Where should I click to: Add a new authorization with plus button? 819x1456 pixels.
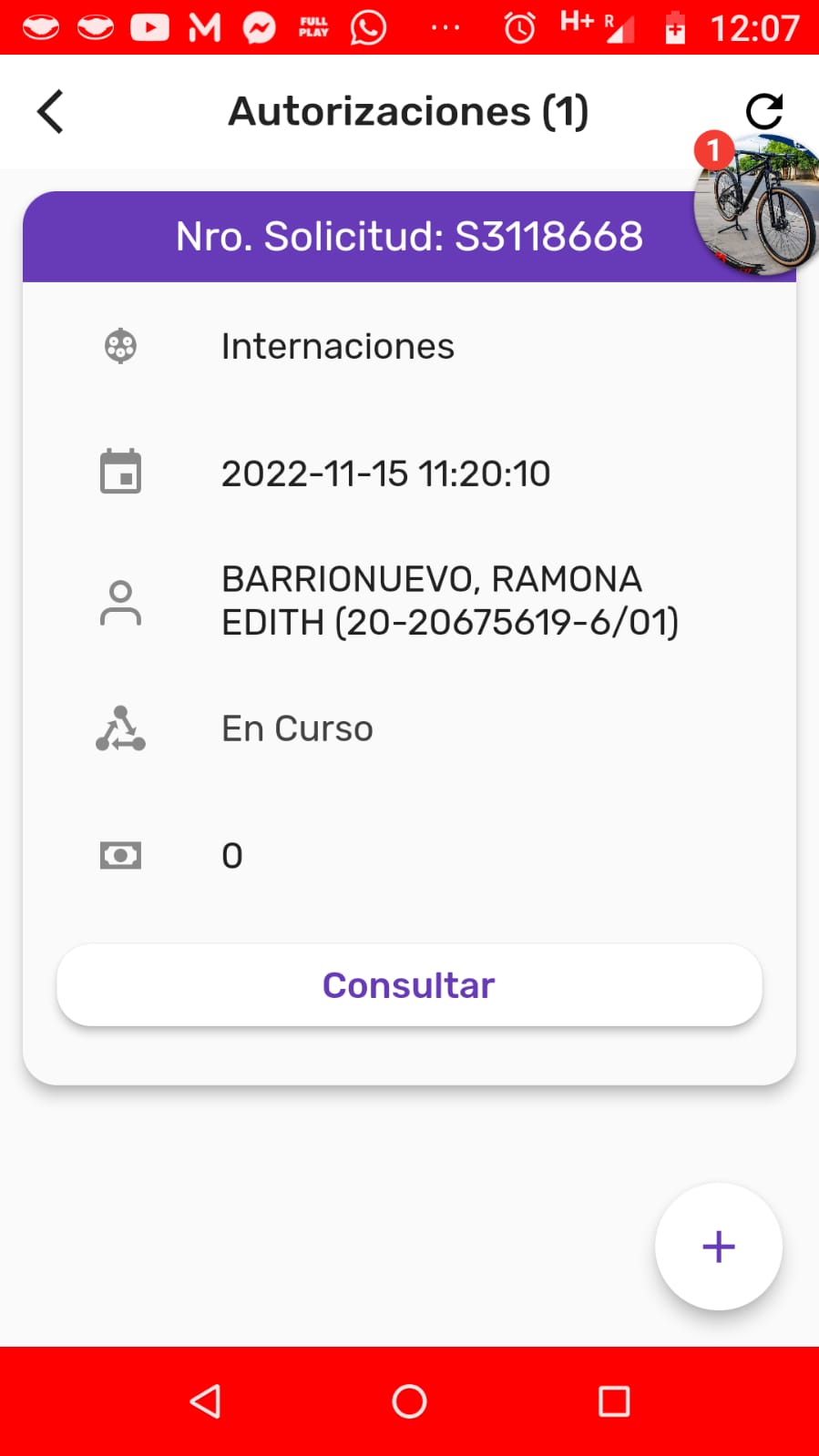click(718, 1247)
